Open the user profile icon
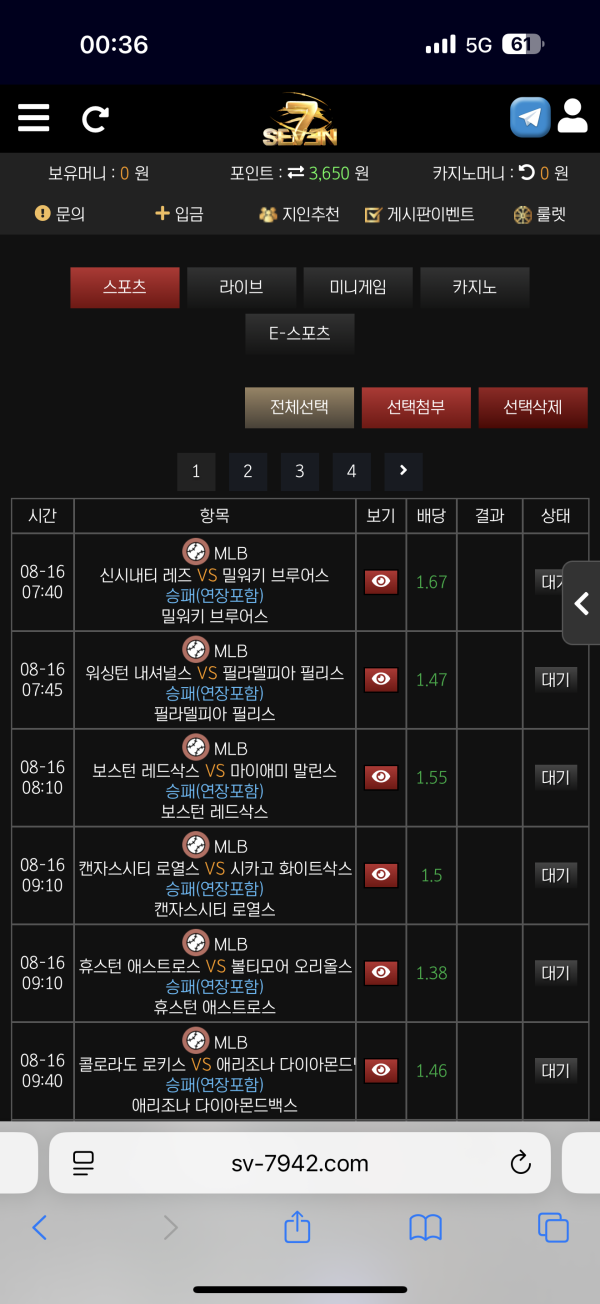 coord(572,116)
